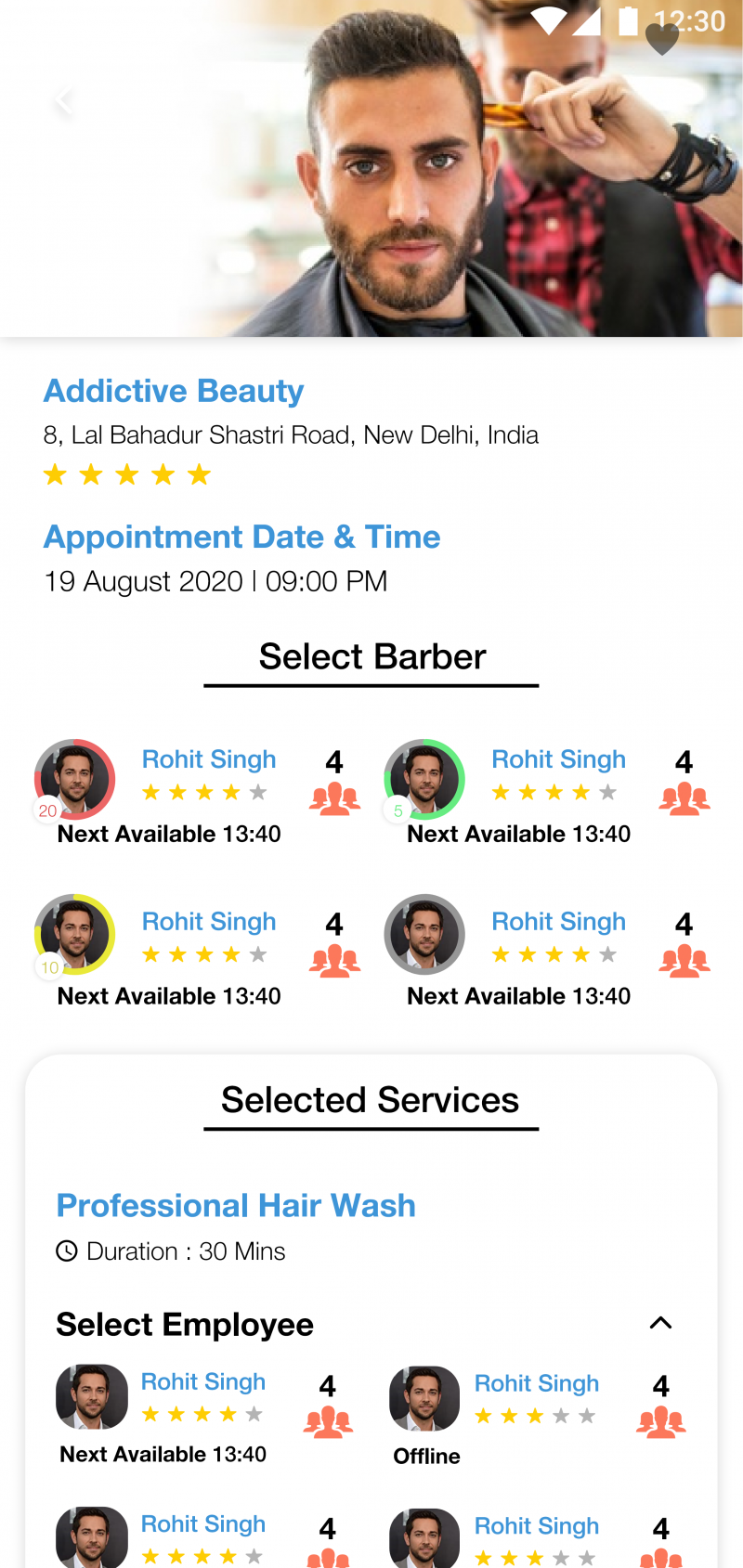This screenshot has width=743, height=1568.
Task: Choose the first employee under Select Employee
Action: click(92, 1396)
